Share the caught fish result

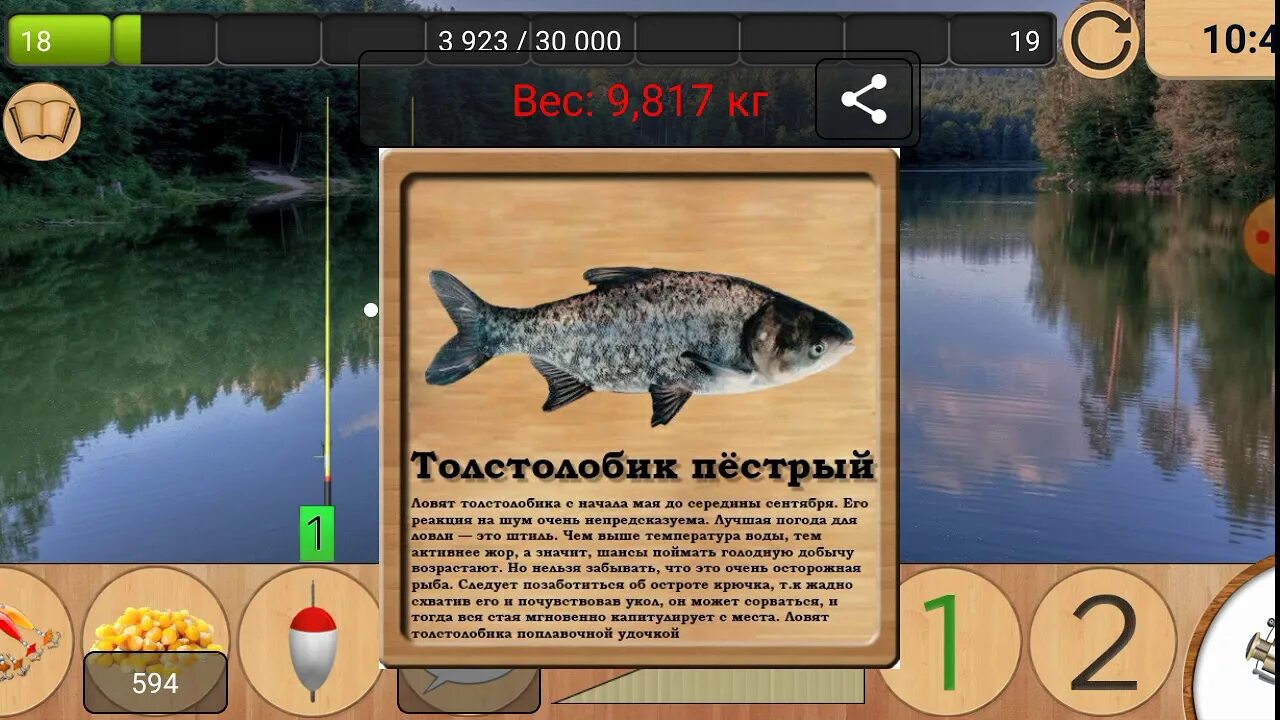coord(864,100)
